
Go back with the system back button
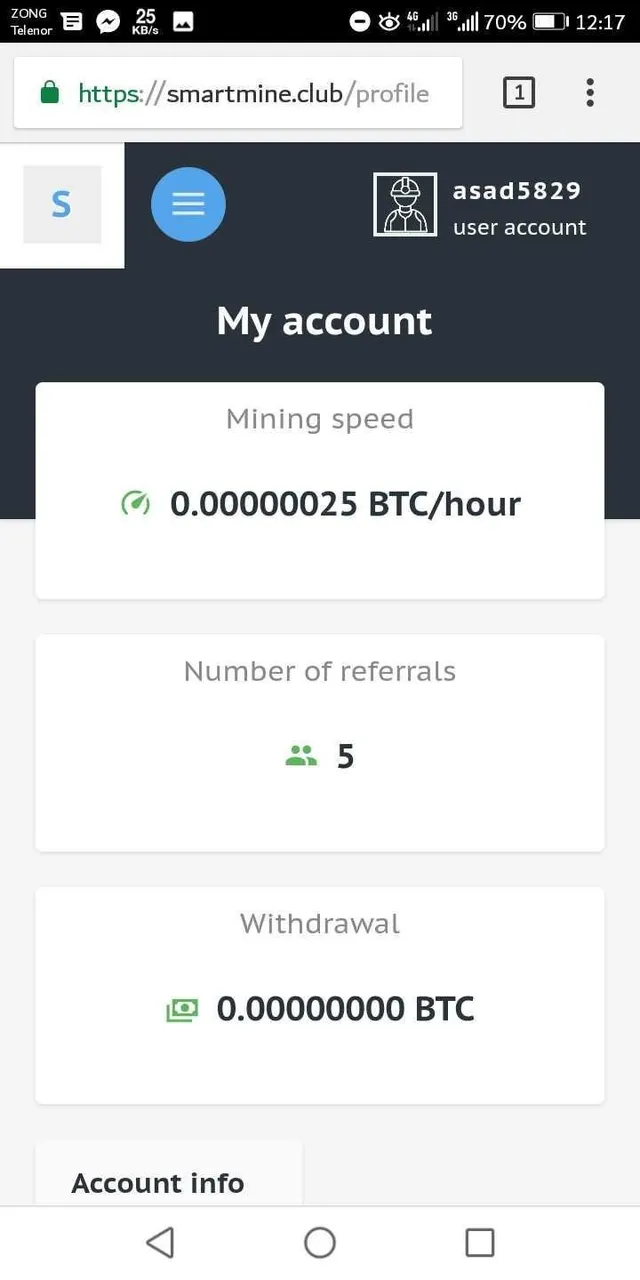pos(160,1242)
